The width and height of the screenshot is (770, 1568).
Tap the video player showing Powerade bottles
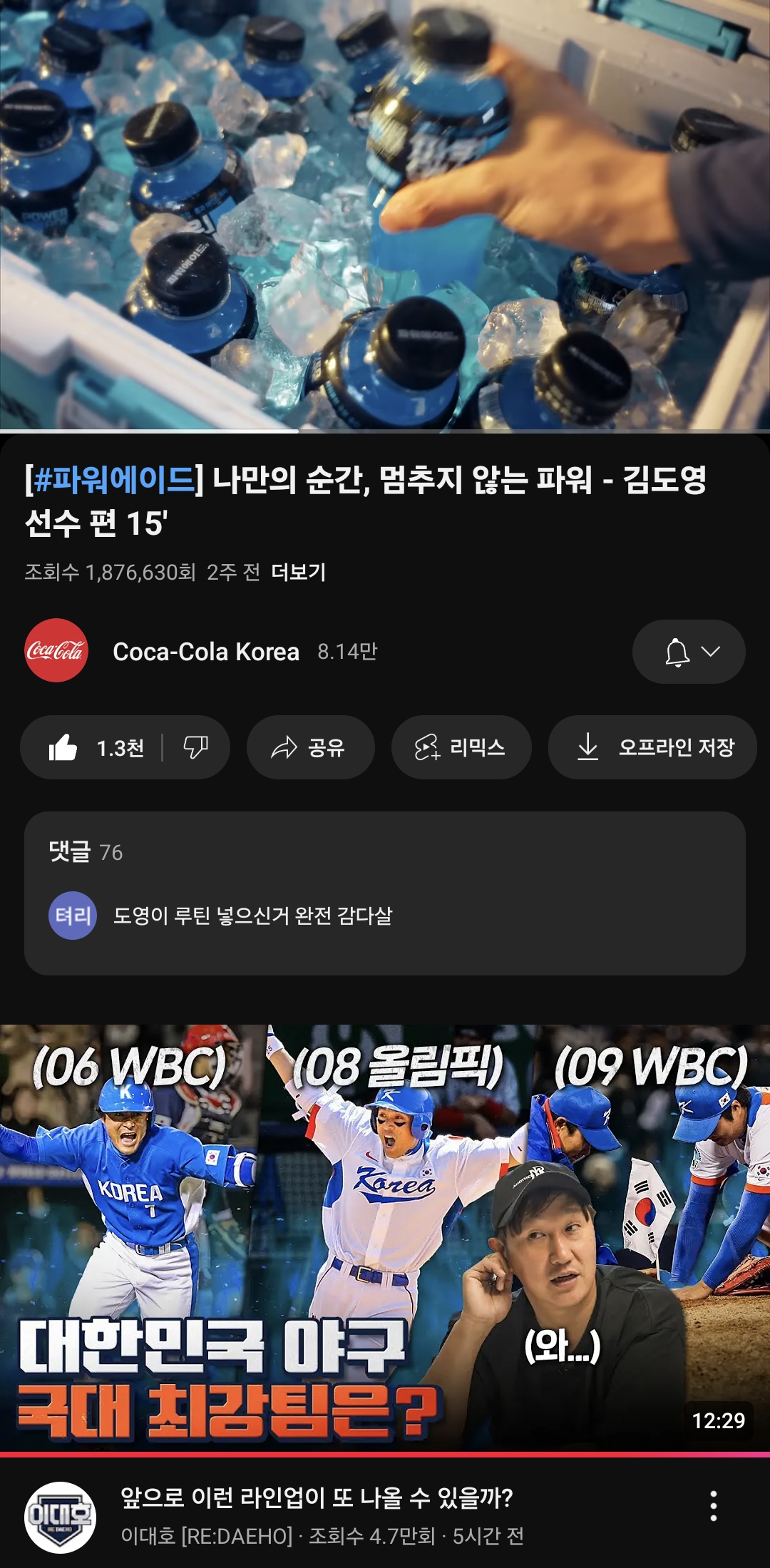(x=385, y=214)
